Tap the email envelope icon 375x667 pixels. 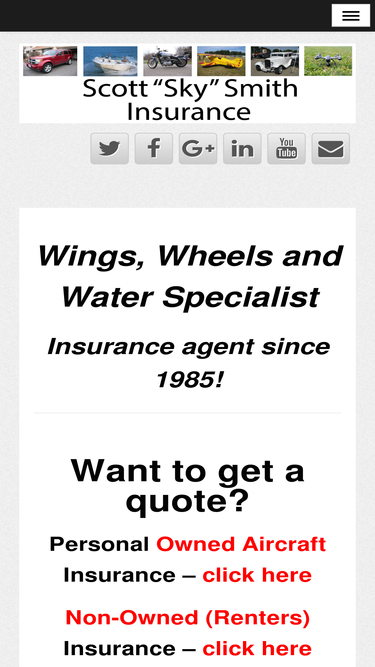[331, 148]
